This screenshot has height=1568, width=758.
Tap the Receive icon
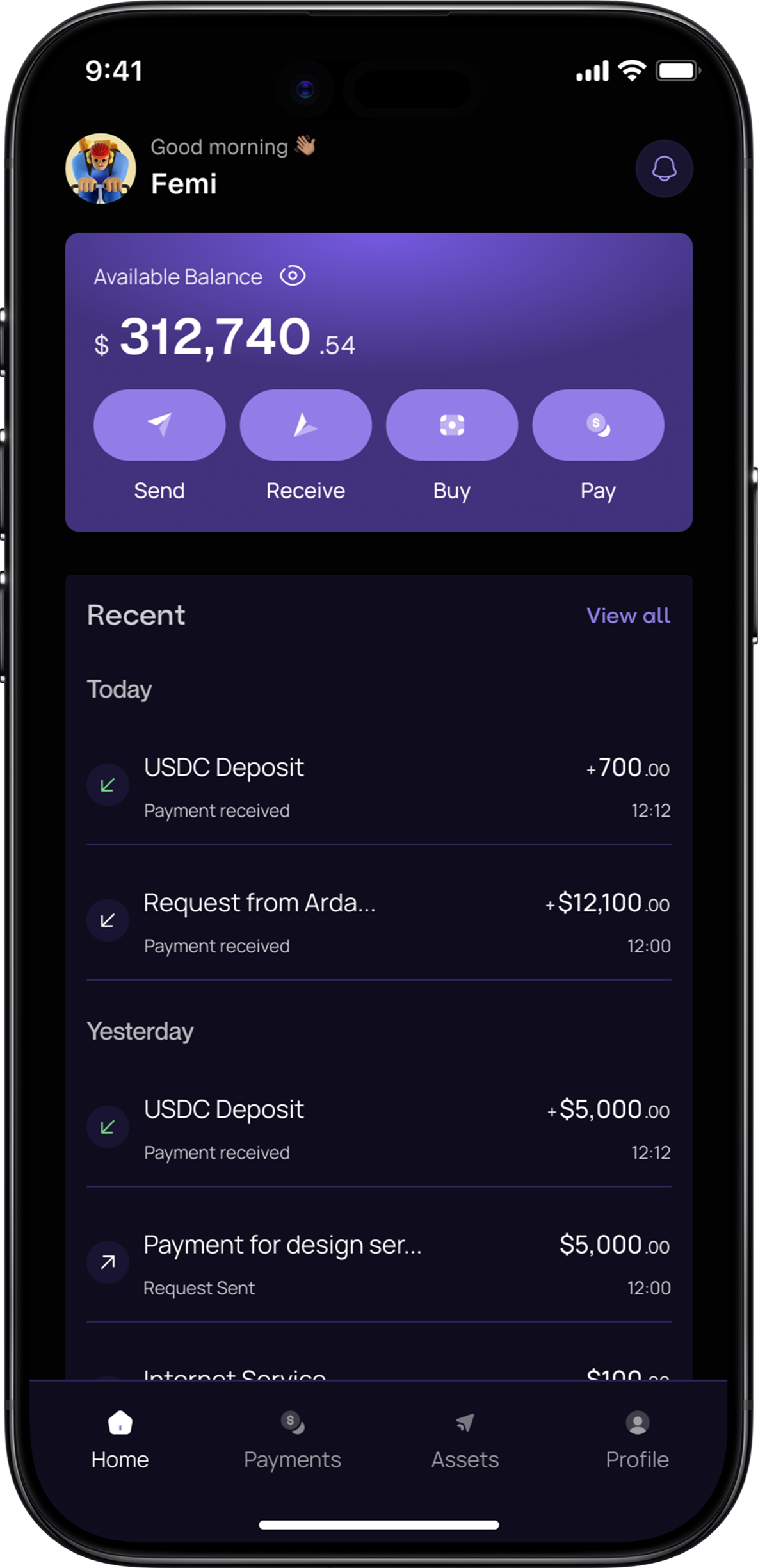(305, 425)
